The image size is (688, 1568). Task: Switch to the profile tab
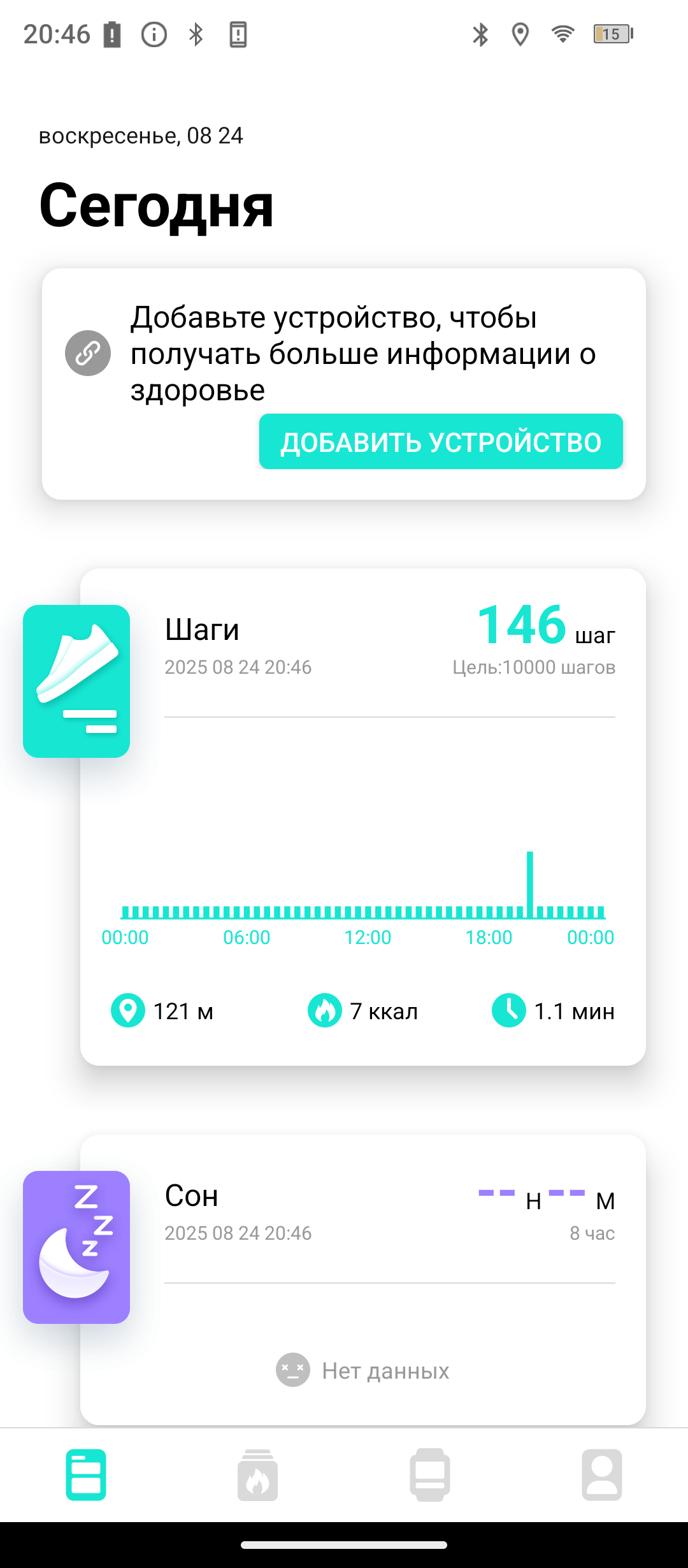601,1474
